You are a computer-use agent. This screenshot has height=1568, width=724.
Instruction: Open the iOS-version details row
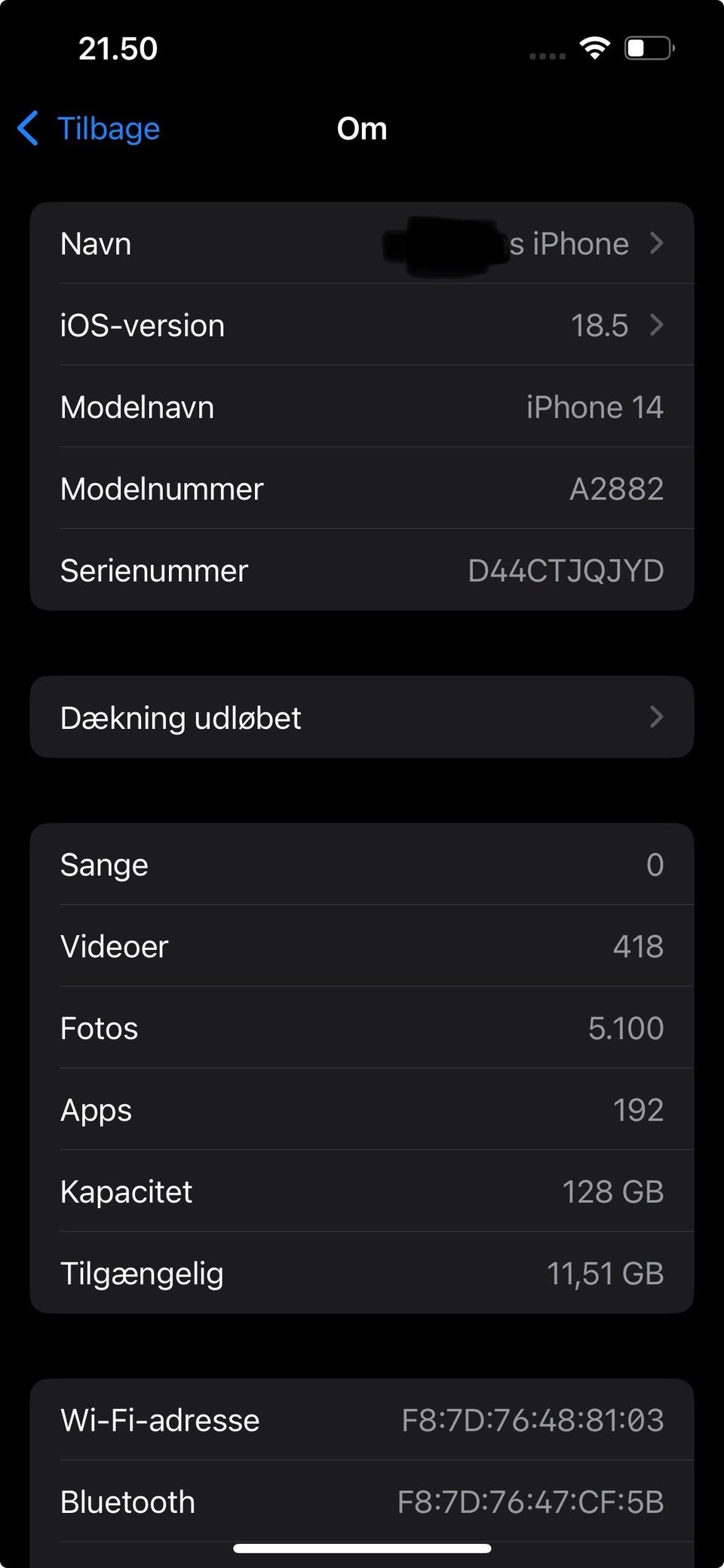point(362,325)
